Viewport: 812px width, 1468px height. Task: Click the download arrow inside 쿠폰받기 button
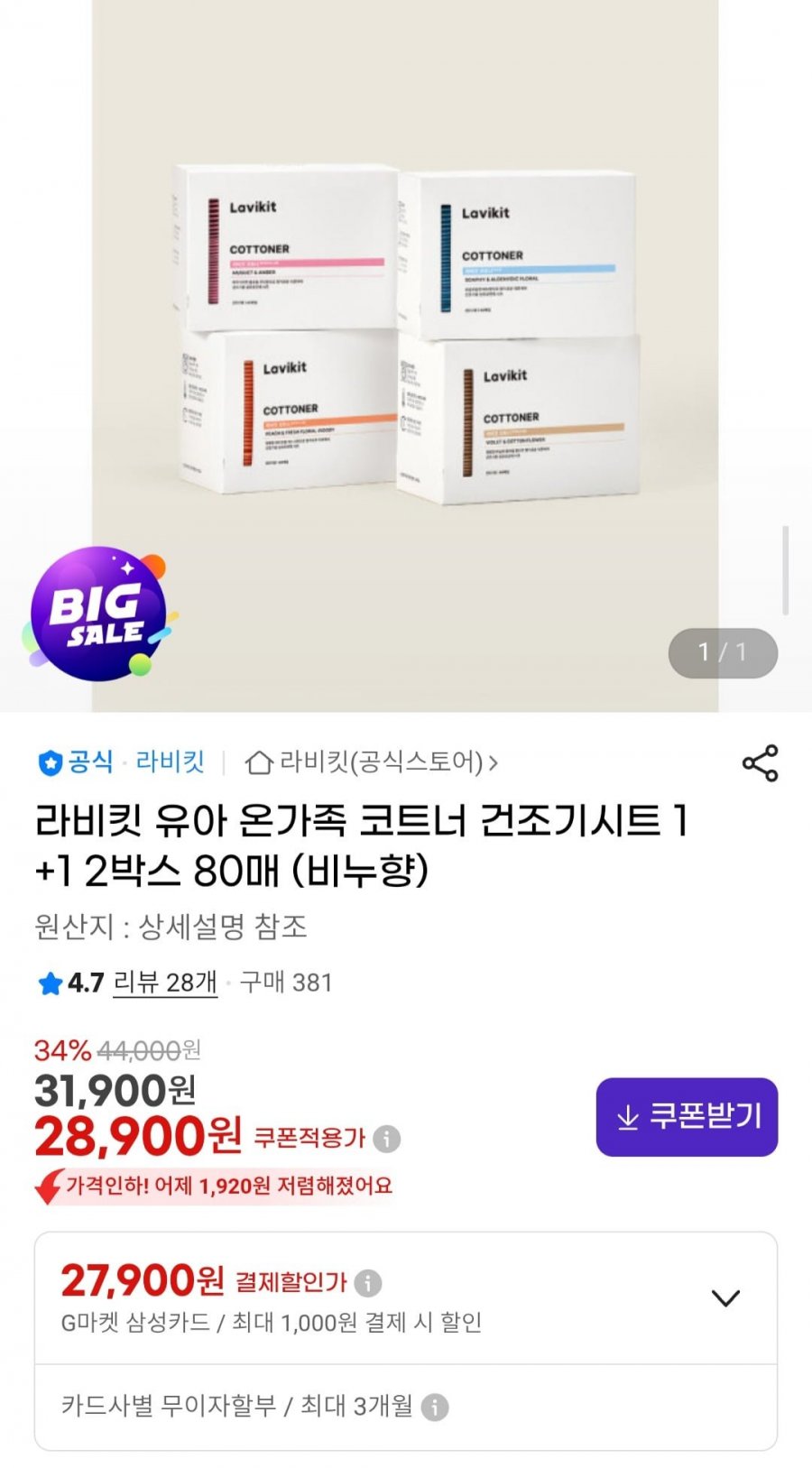point(626,1117)
